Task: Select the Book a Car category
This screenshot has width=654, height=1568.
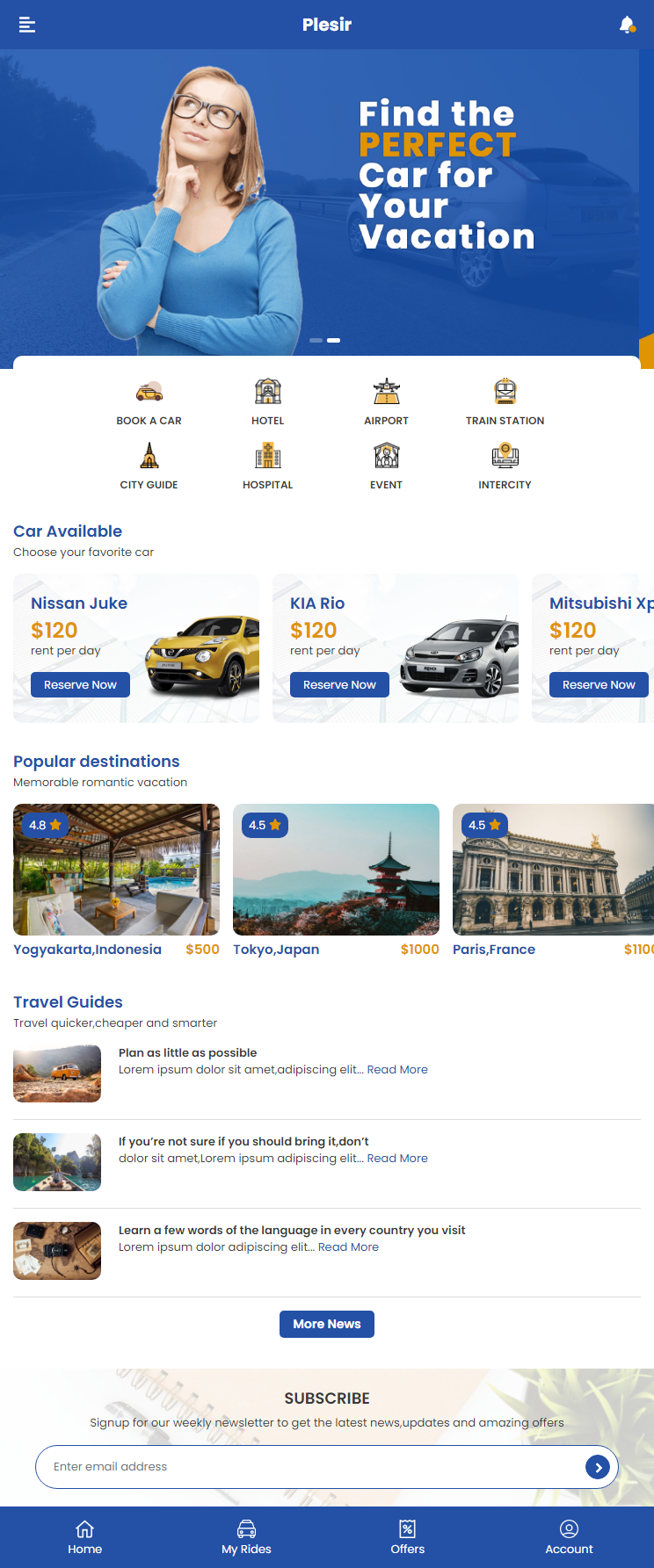Action: 149,403
